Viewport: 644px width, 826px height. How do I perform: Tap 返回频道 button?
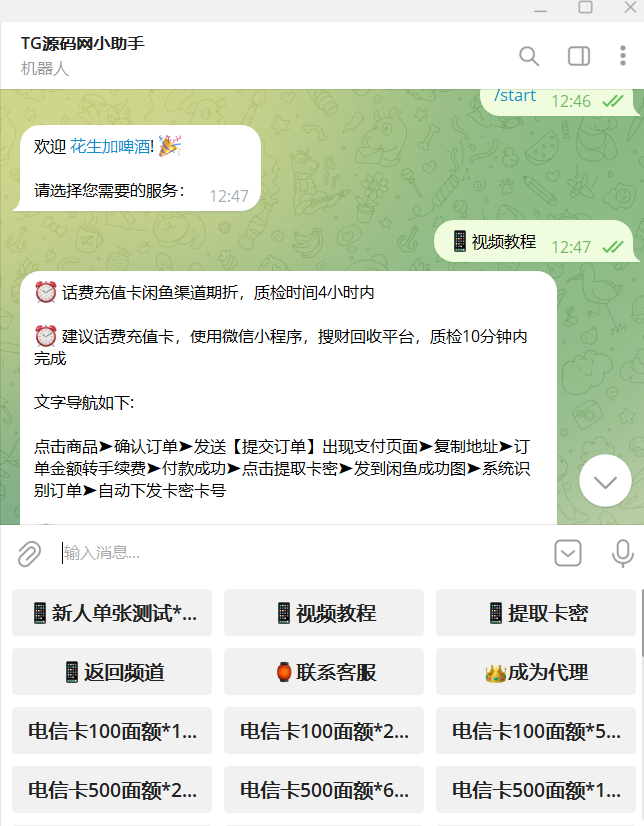[112, 672]
